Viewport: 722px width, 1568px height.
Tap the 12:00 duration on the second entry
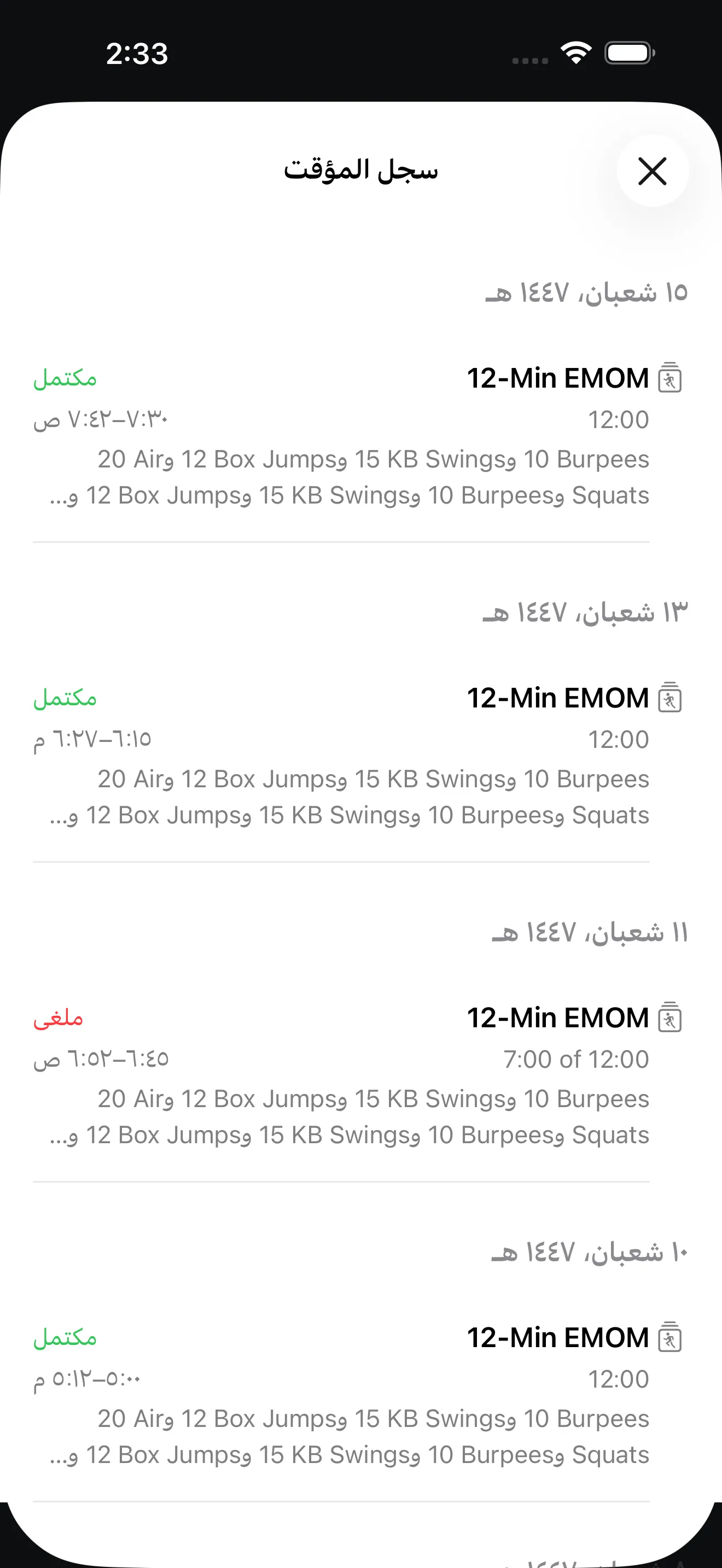[x=619, y=739]
